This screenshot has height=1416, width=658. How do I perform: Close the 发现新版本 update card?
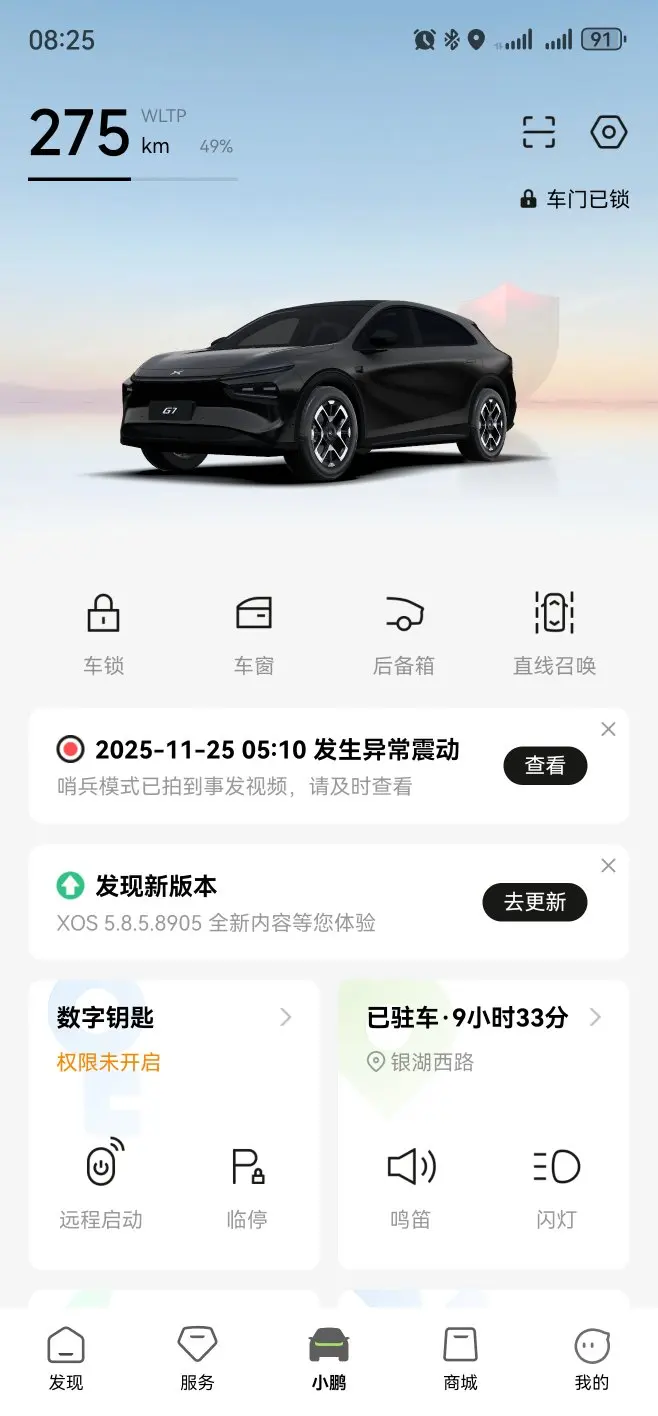(608, 866)
